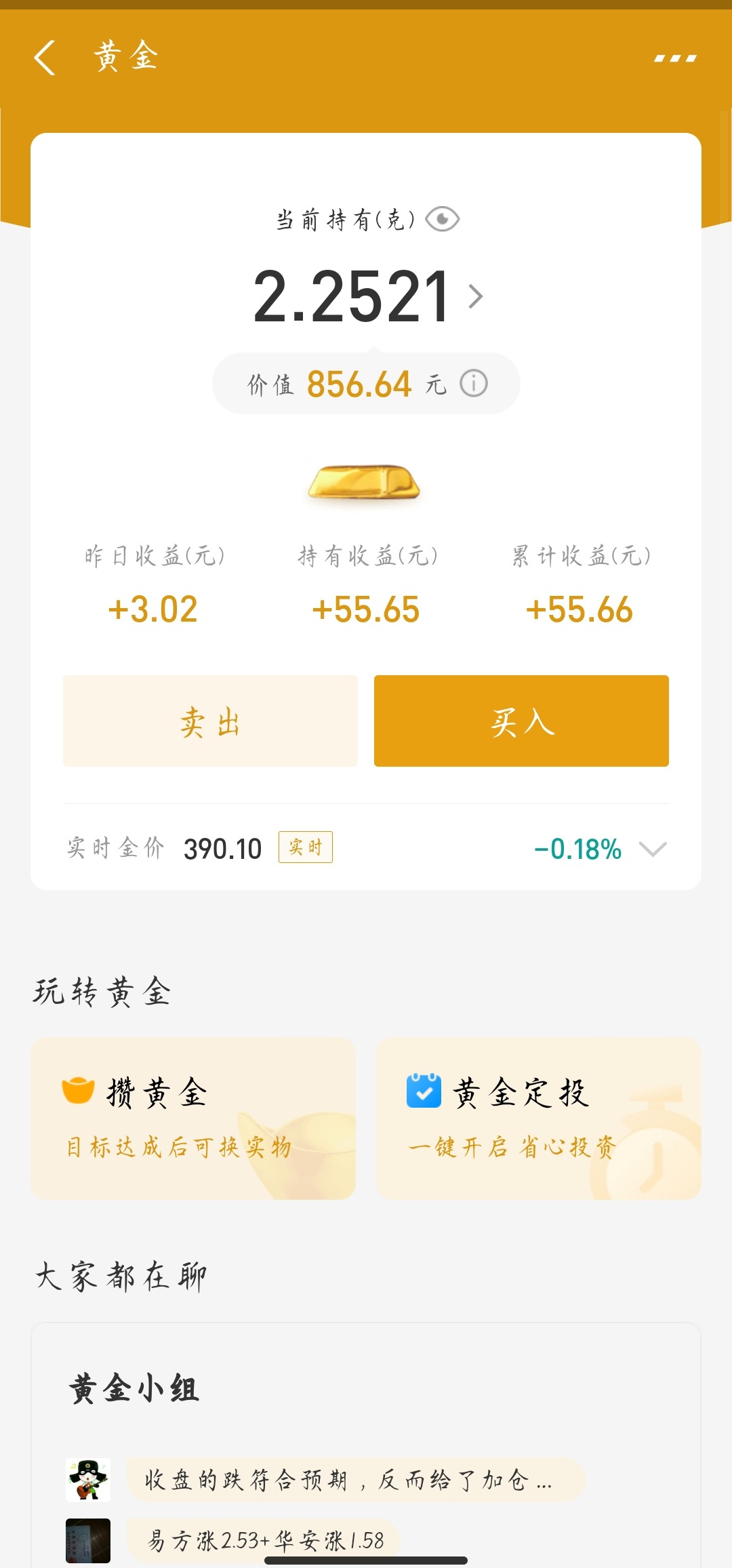Open holdings details for 2.2521 grams

tap(476, 296)
